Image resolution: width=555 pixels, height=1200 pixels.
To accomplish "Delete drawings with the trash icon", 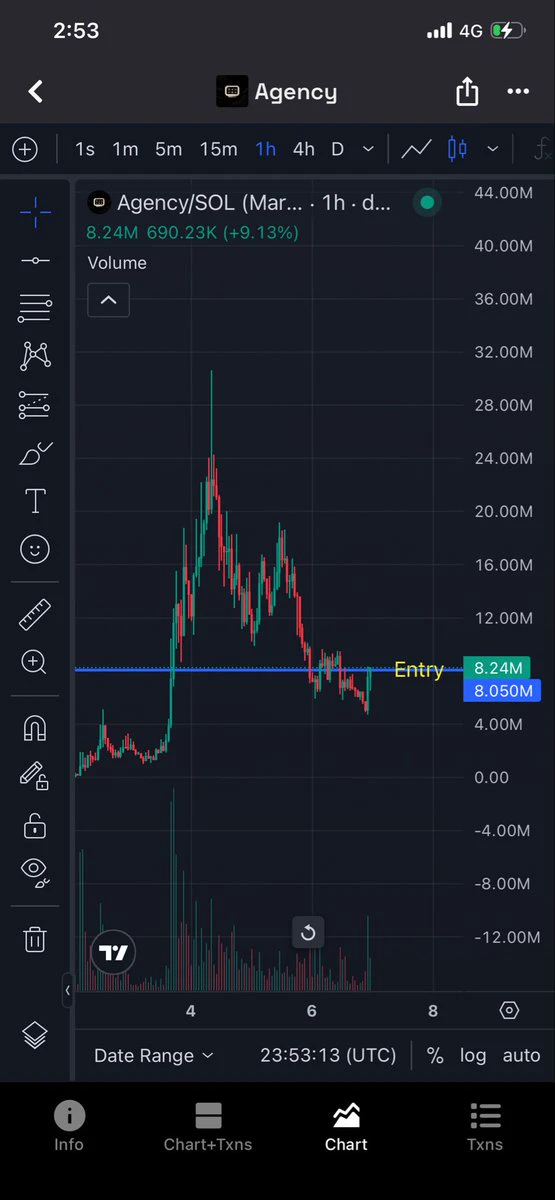I will 35,939.
